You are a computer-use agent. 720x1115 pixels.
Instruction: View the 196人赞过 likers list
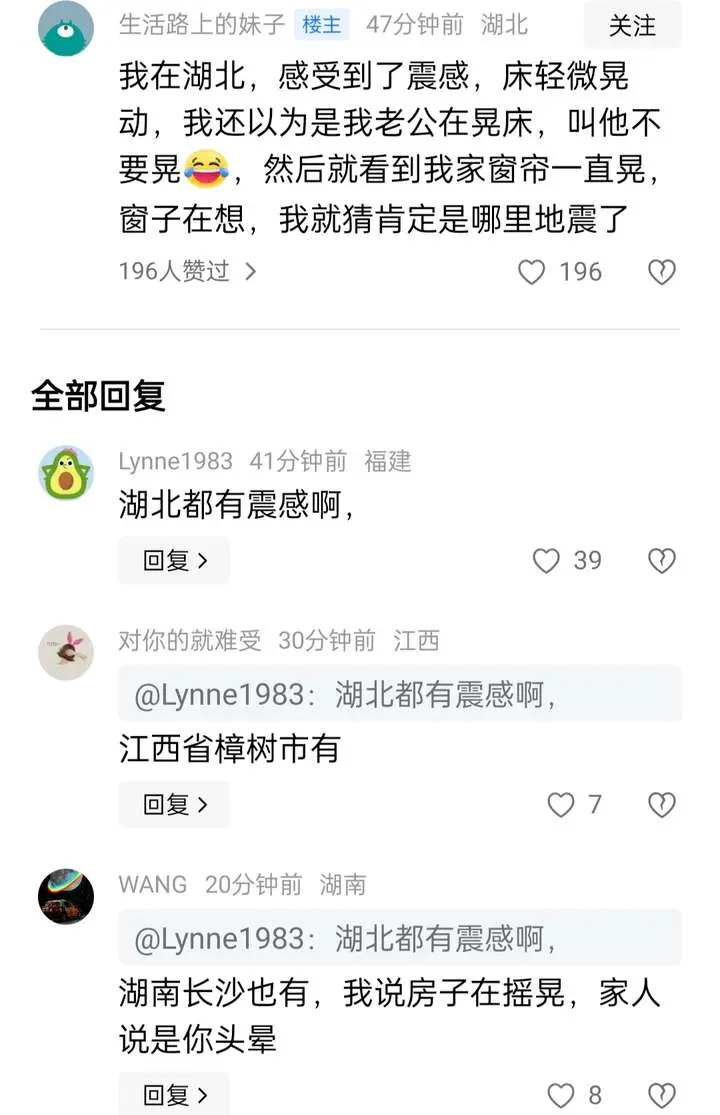(187, 271)
